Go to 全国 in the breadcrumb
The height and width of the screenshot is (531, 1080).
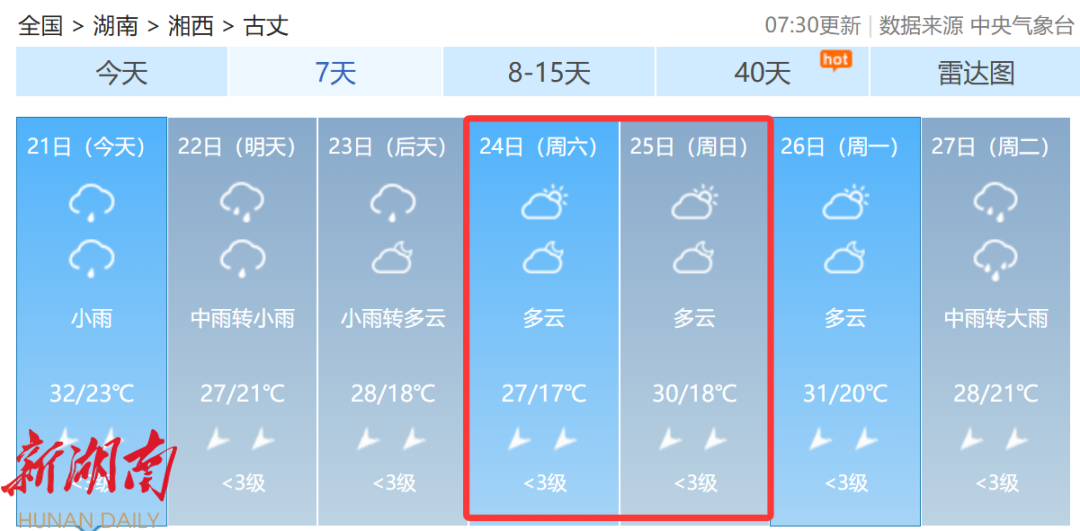pyautogui.click(x=40, y=26)
